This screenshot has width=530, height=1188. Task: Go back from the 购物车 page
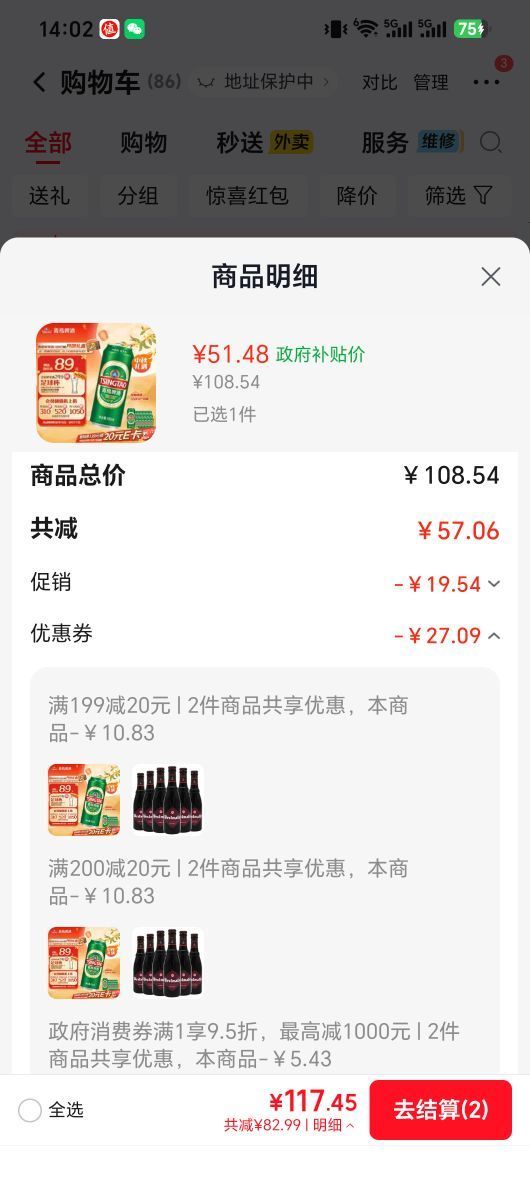point(39,82)
